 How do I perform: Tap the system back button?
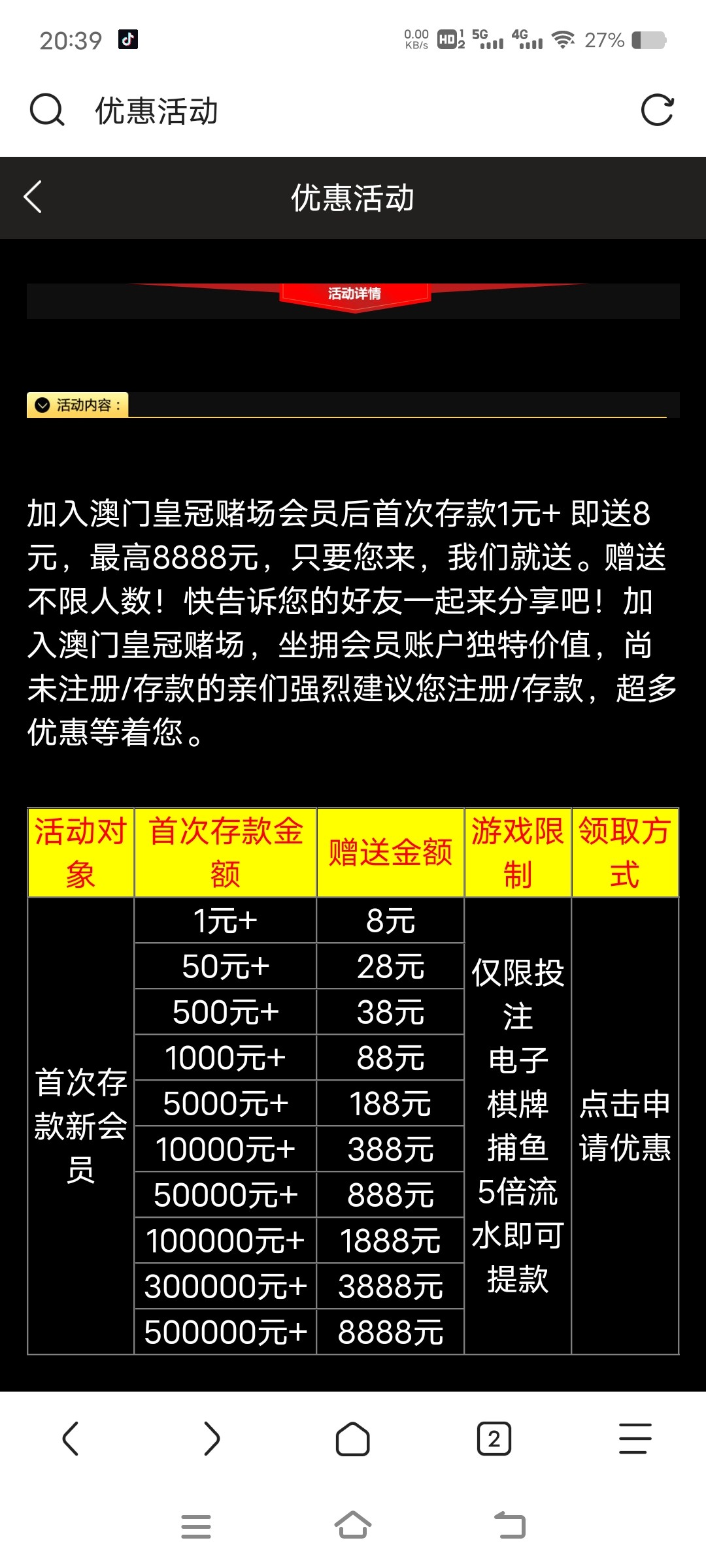[510, 1526]
